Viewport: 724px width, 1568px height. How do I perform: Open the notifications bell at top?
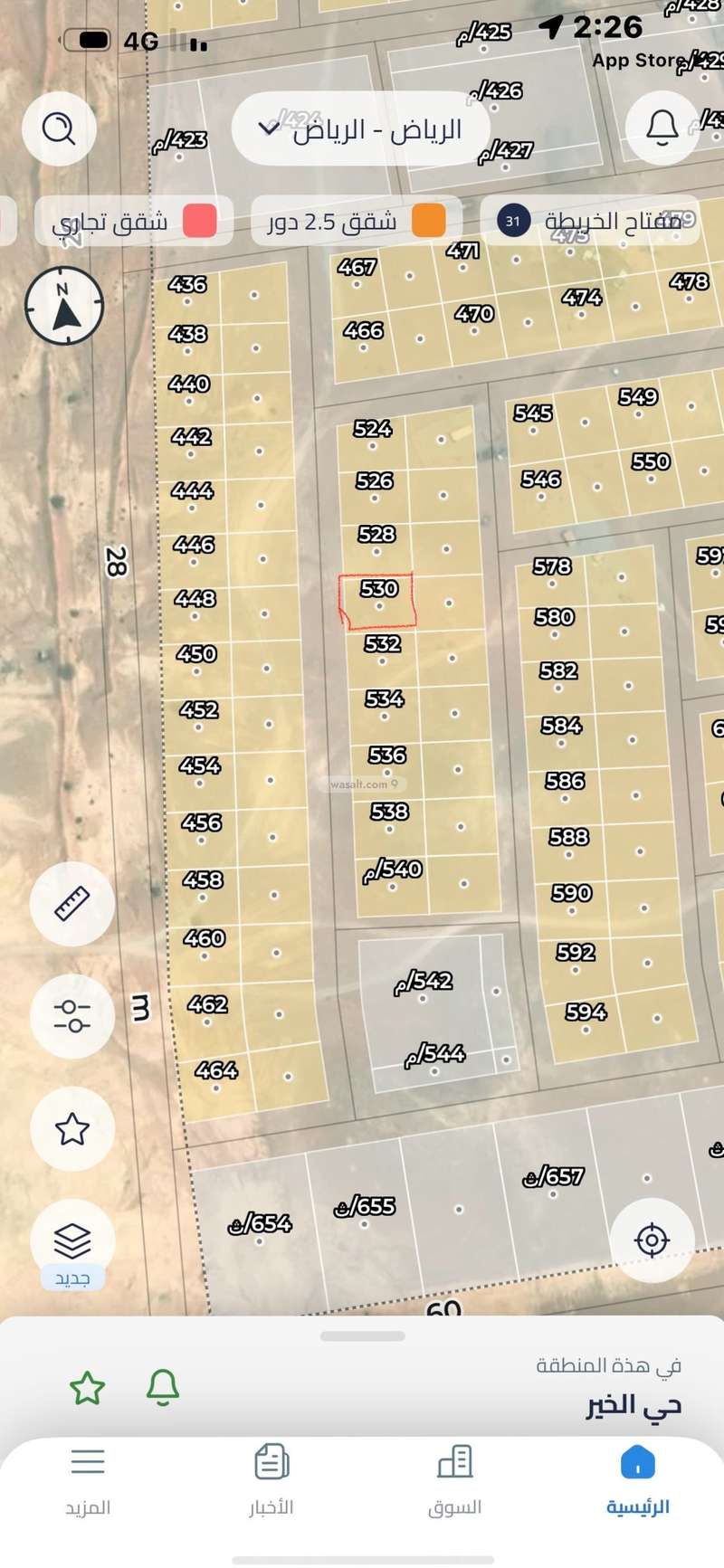662,128
